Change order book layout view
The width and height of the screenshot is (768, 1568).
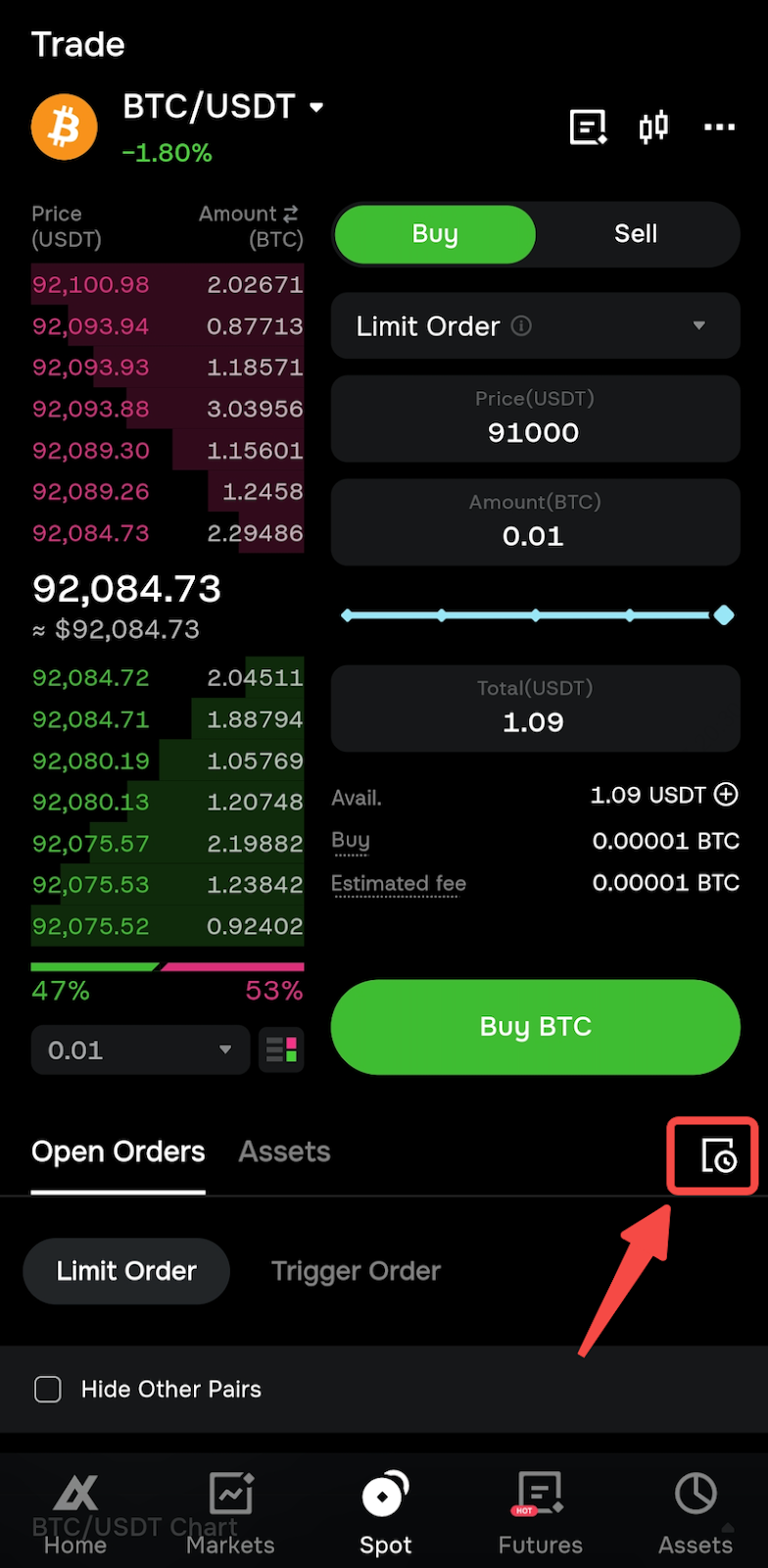coord(282,1050)
